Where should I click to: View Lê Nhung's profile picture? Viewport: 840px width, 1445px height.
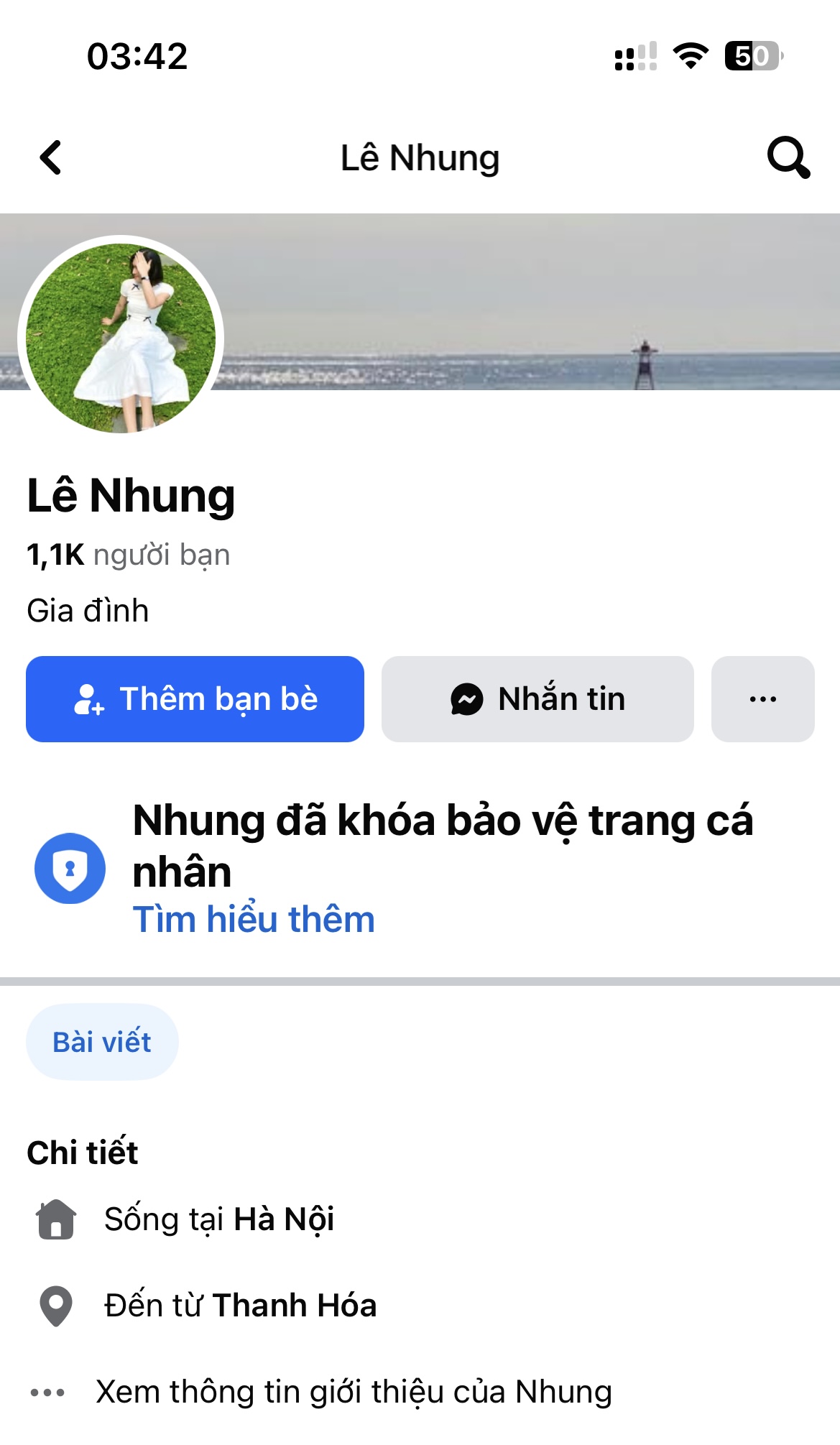(121, 338)
